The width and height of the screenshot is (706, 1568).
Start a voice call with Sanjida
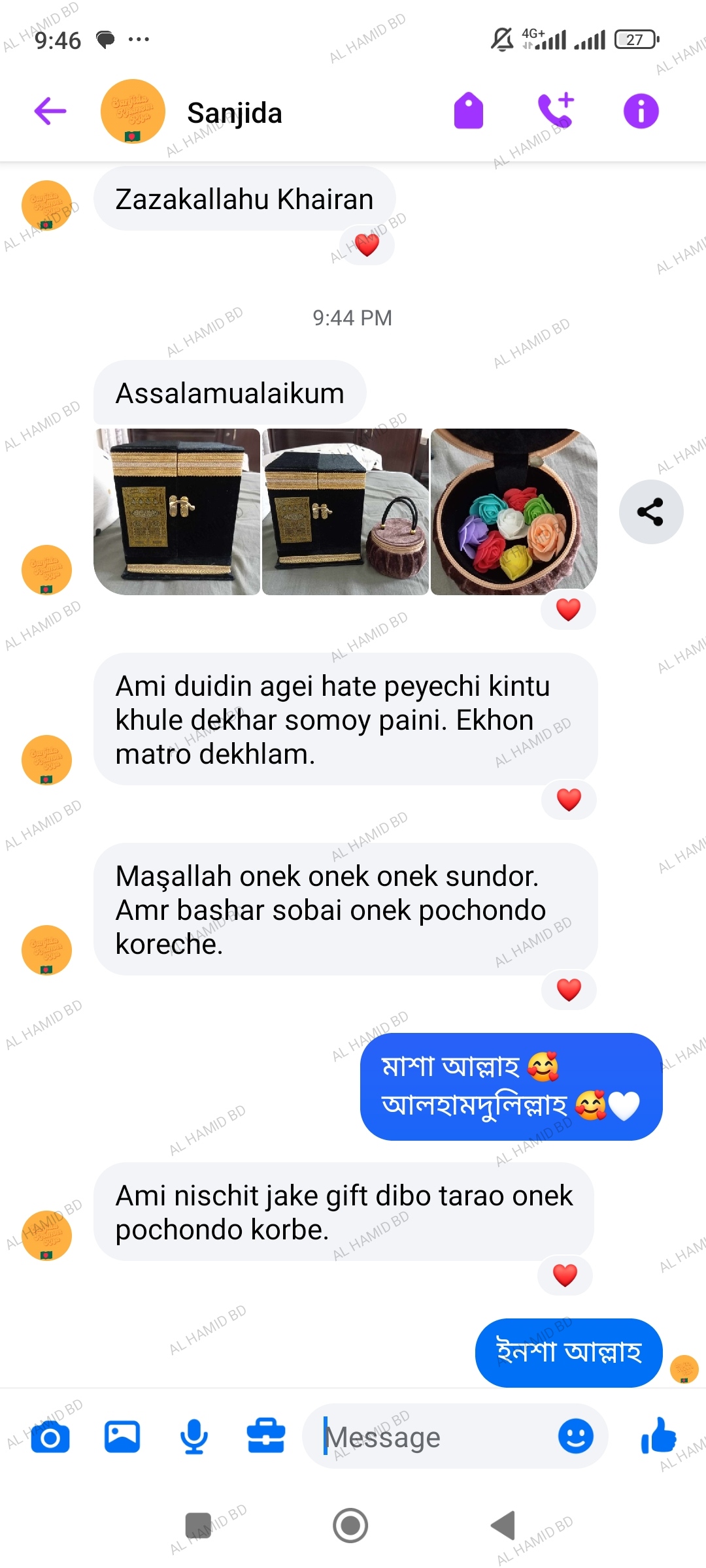point(555,110)
